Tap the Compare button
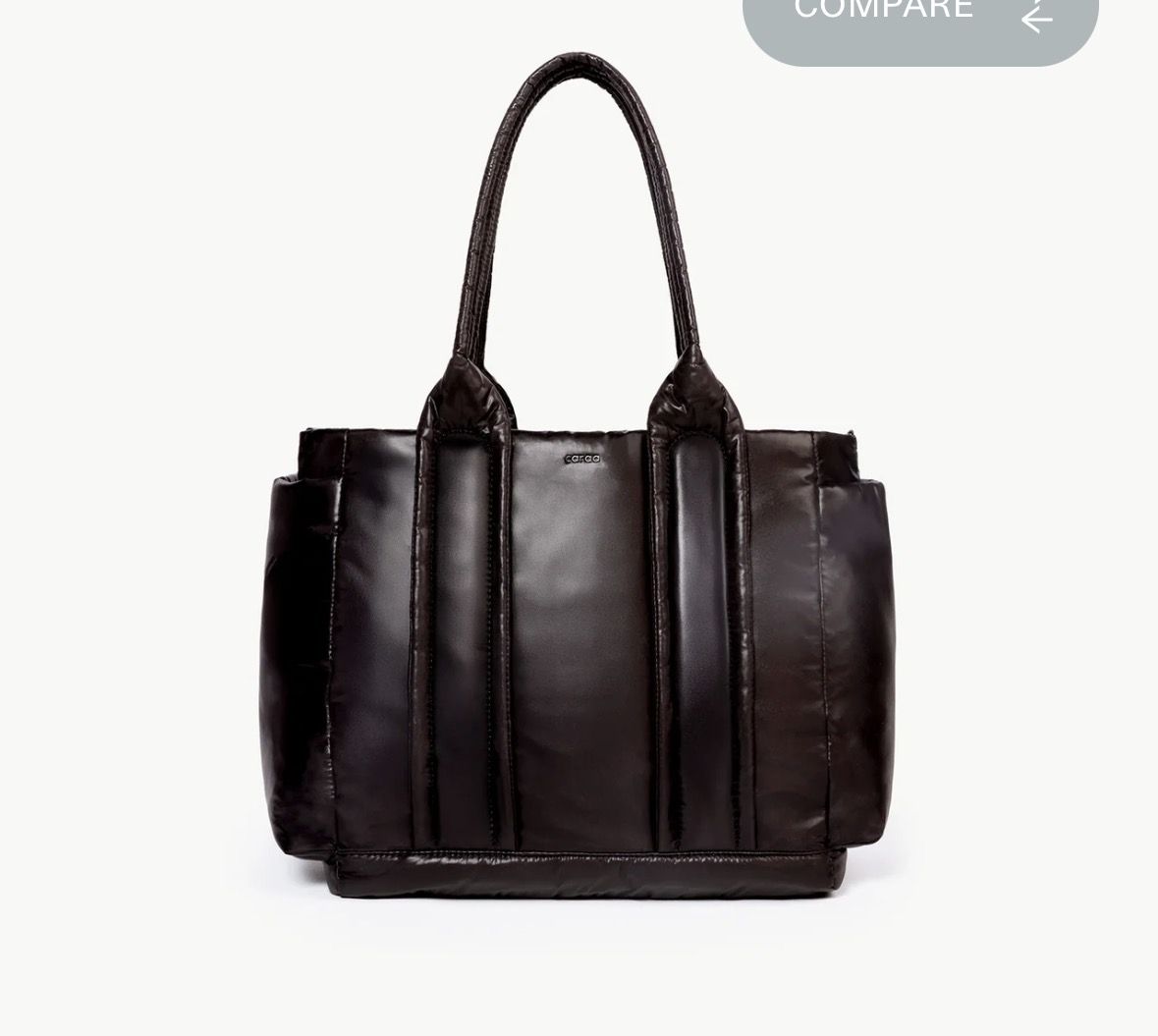1158x1036 pixels. coord(919,22)
